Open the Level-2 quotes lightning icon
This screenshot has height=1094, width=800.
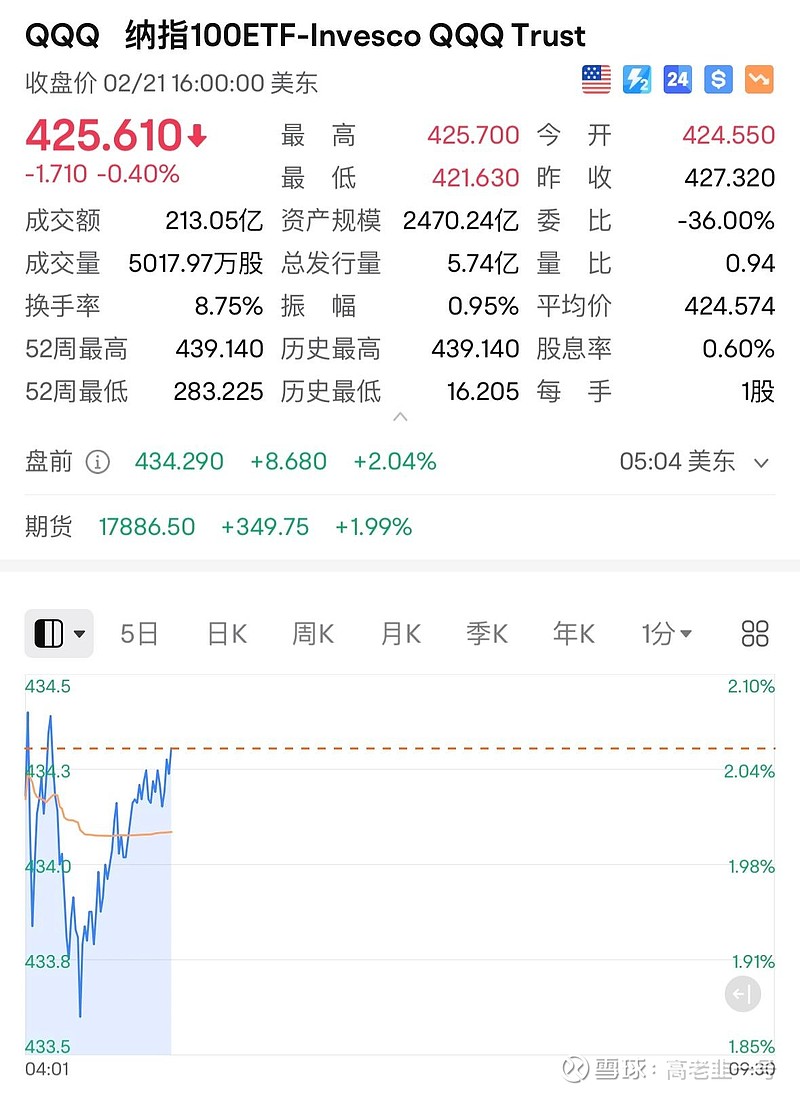click(637, 80)
